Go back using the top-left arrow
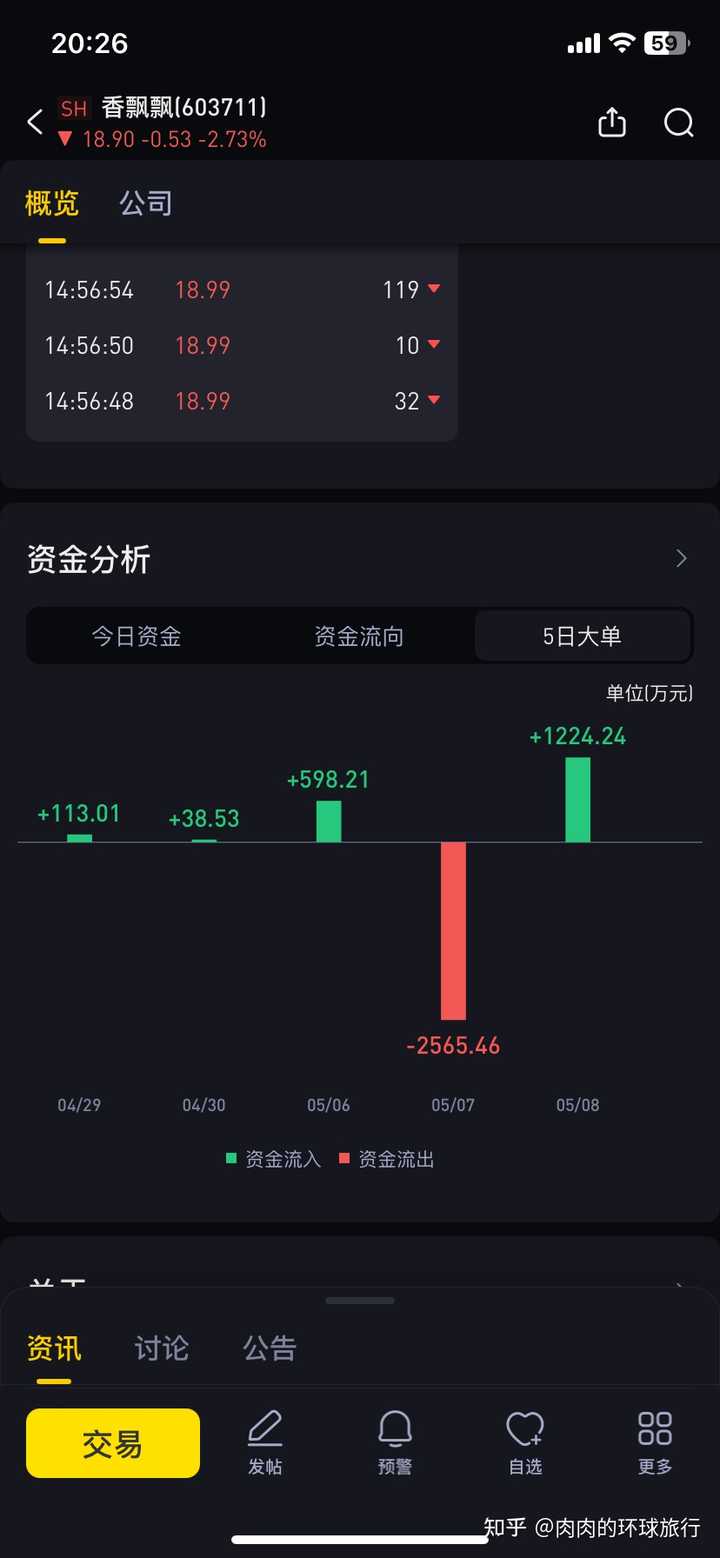 [35, 122]
